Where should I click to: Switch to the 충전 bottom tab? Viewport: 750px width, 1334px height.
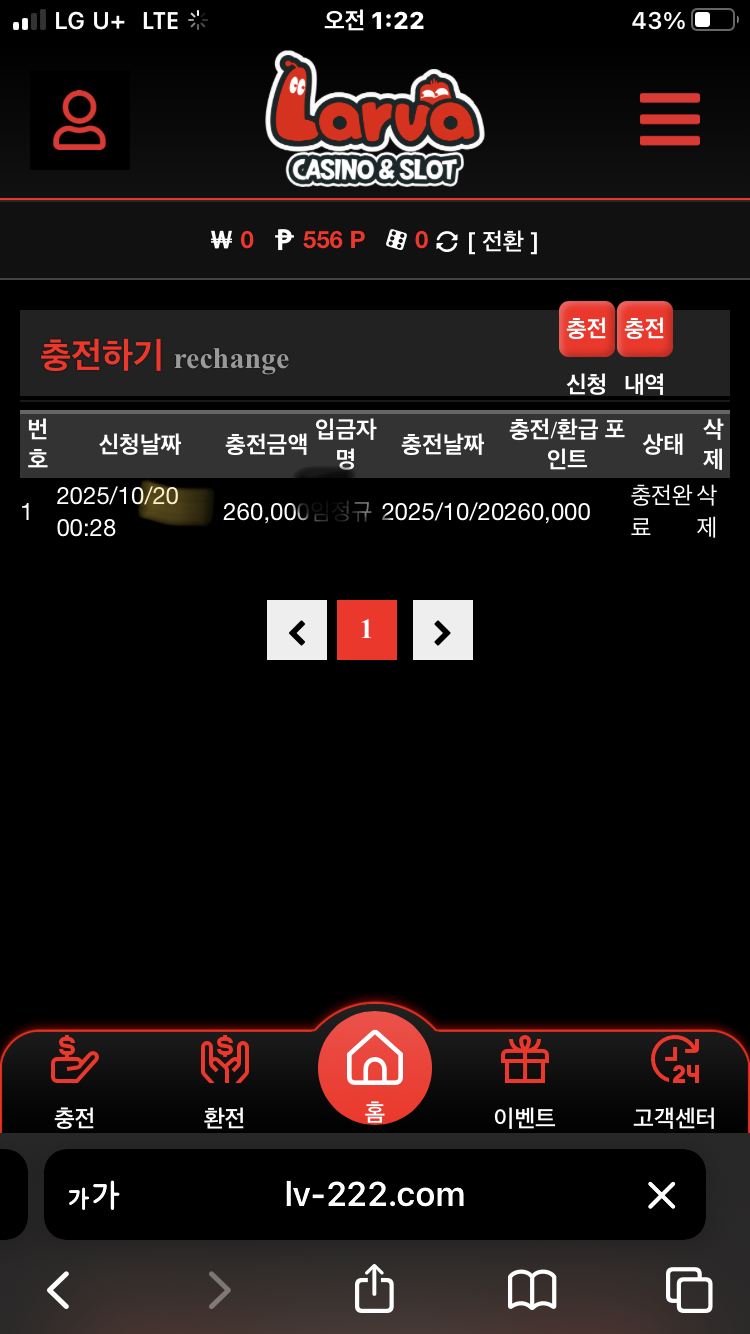(75, 1082)
